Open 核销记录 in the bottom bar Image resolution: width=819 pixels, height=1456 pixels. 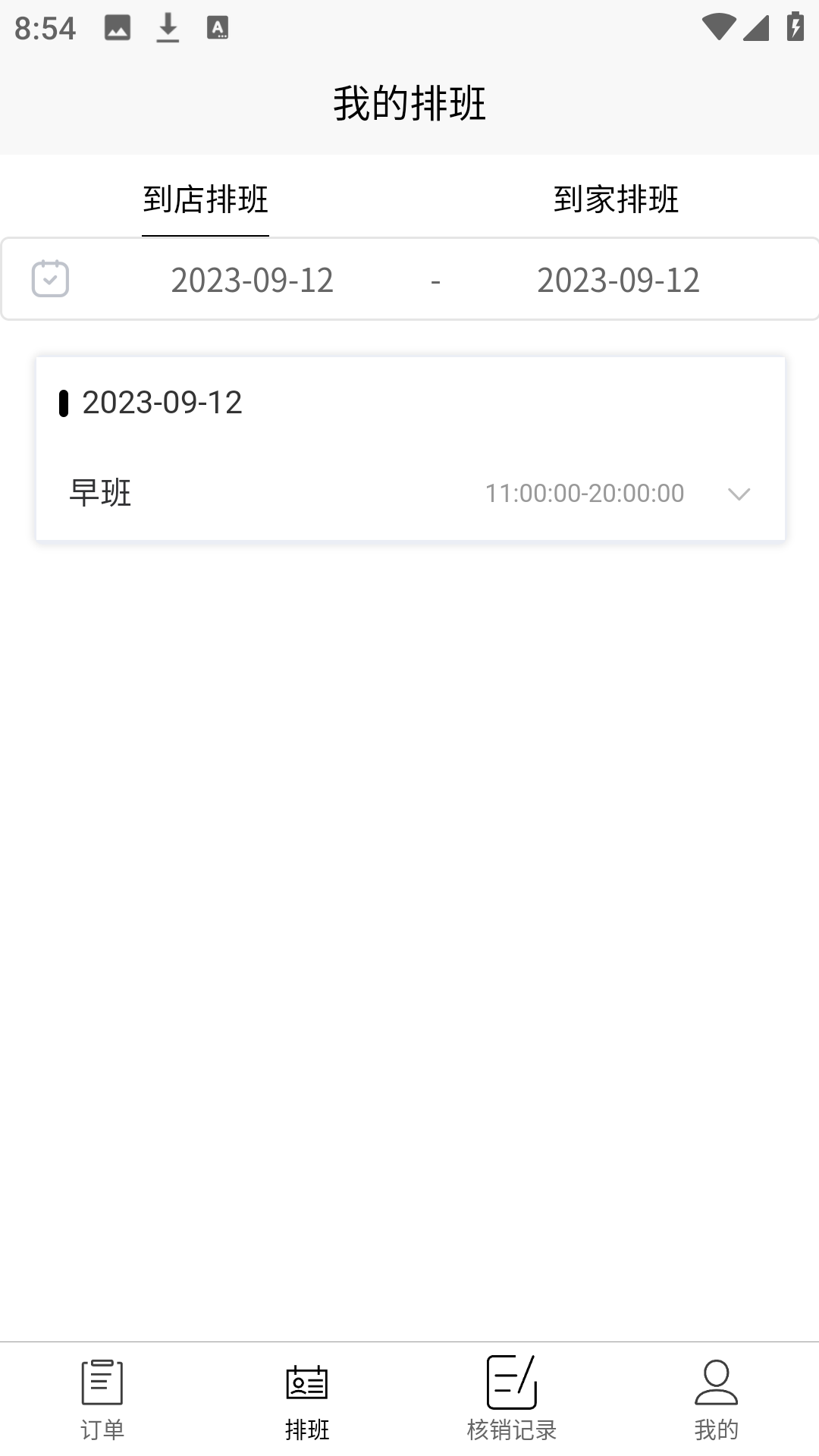coord(512,1399)
